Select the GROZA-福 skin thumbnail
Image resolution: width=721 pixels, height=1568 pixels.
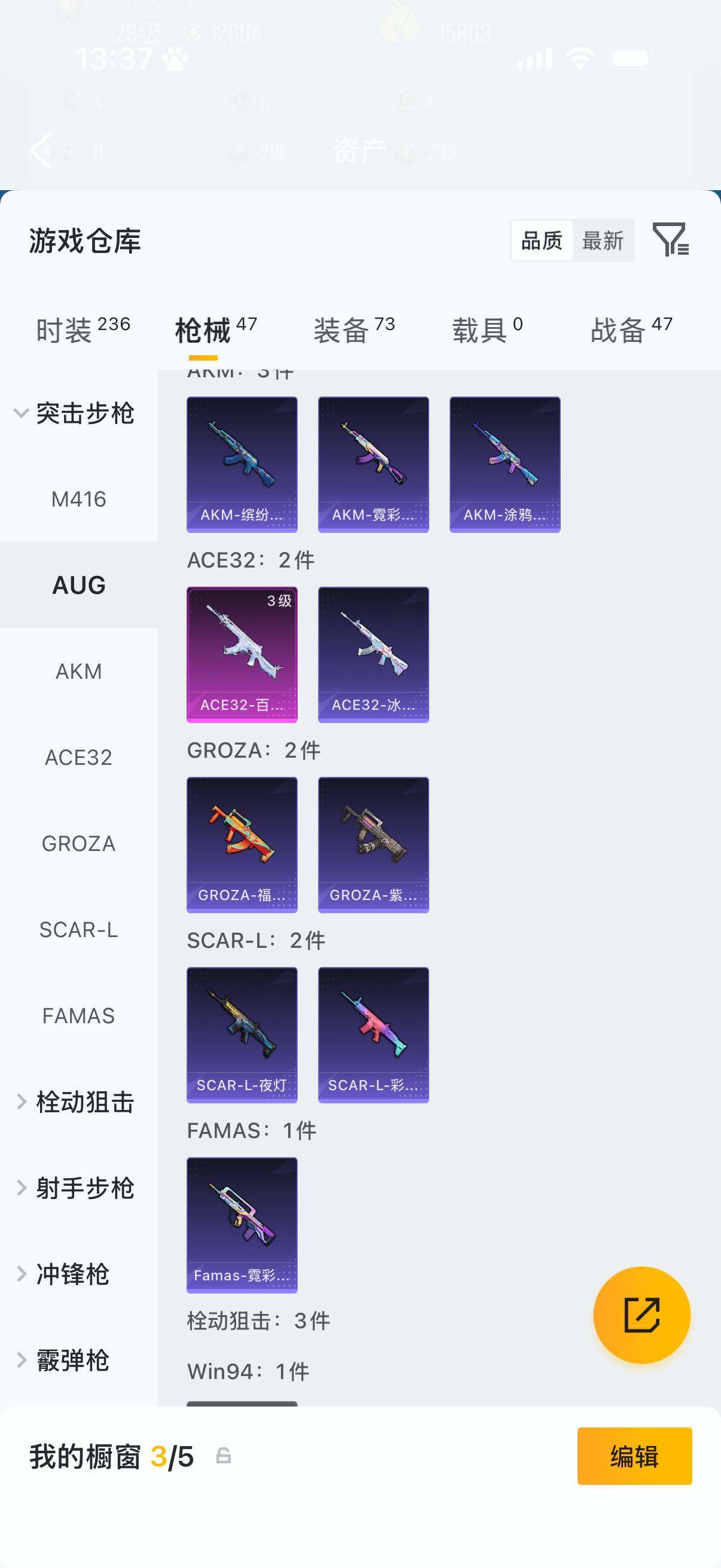pos(242,844)
